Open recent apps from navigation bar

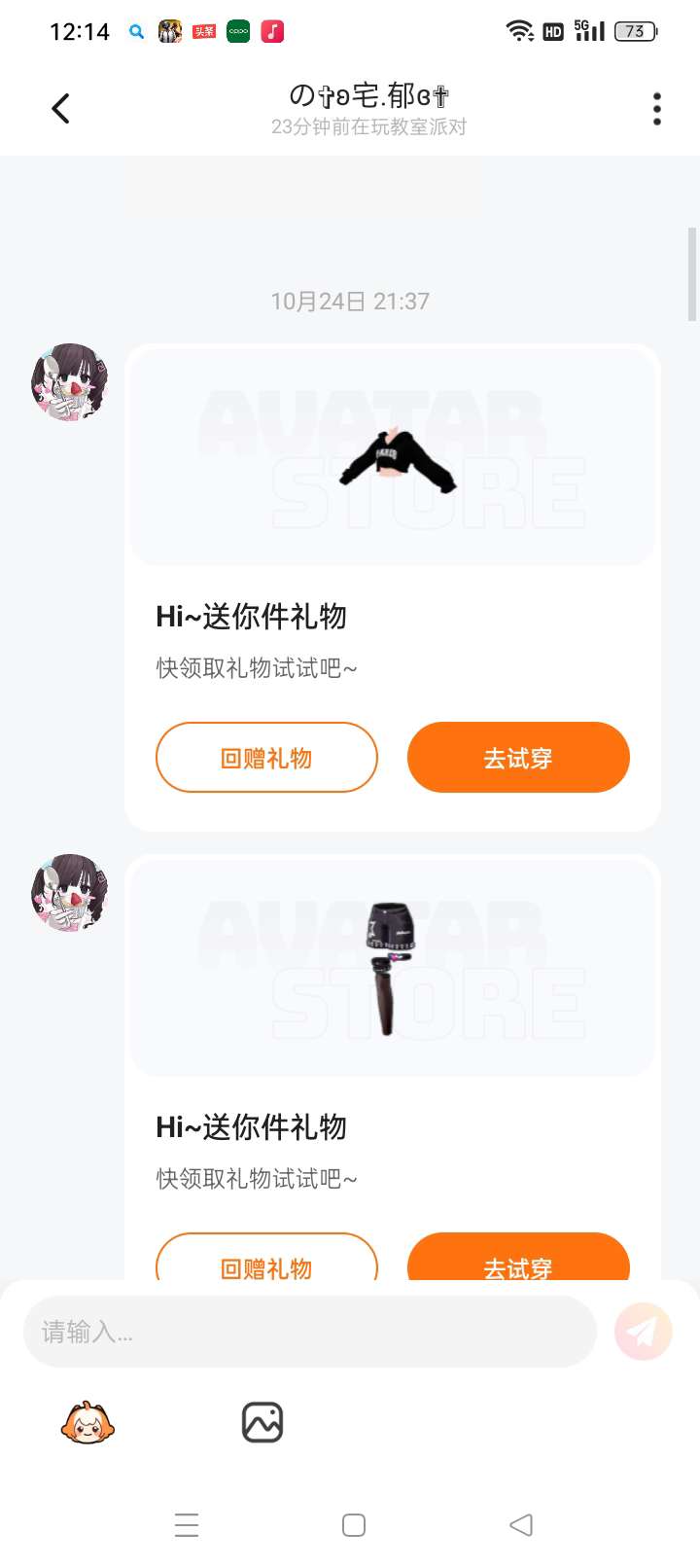click(187, 1524)
